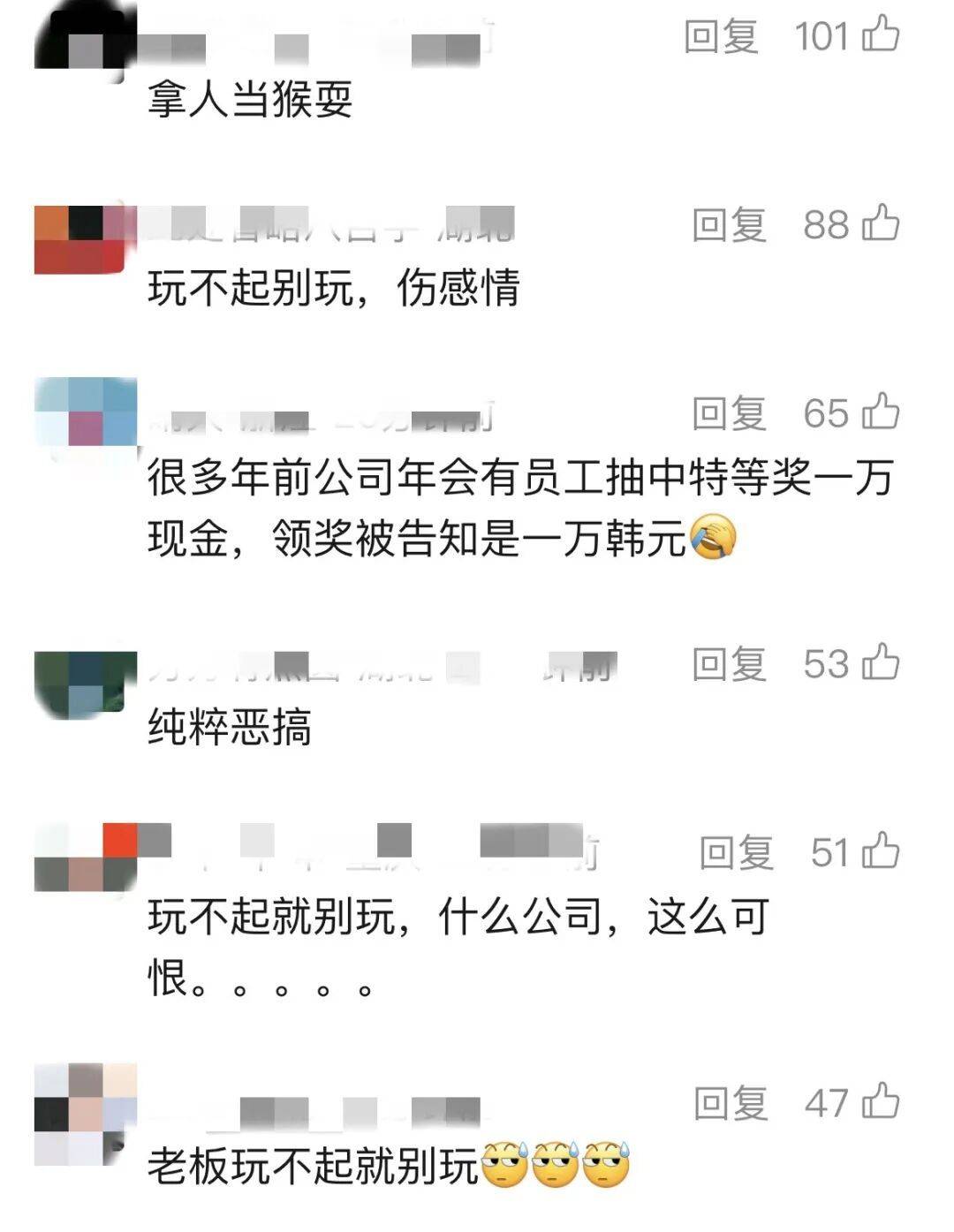
Task: Like the comment "纯粹恶搞"
Action: [880, 662]
